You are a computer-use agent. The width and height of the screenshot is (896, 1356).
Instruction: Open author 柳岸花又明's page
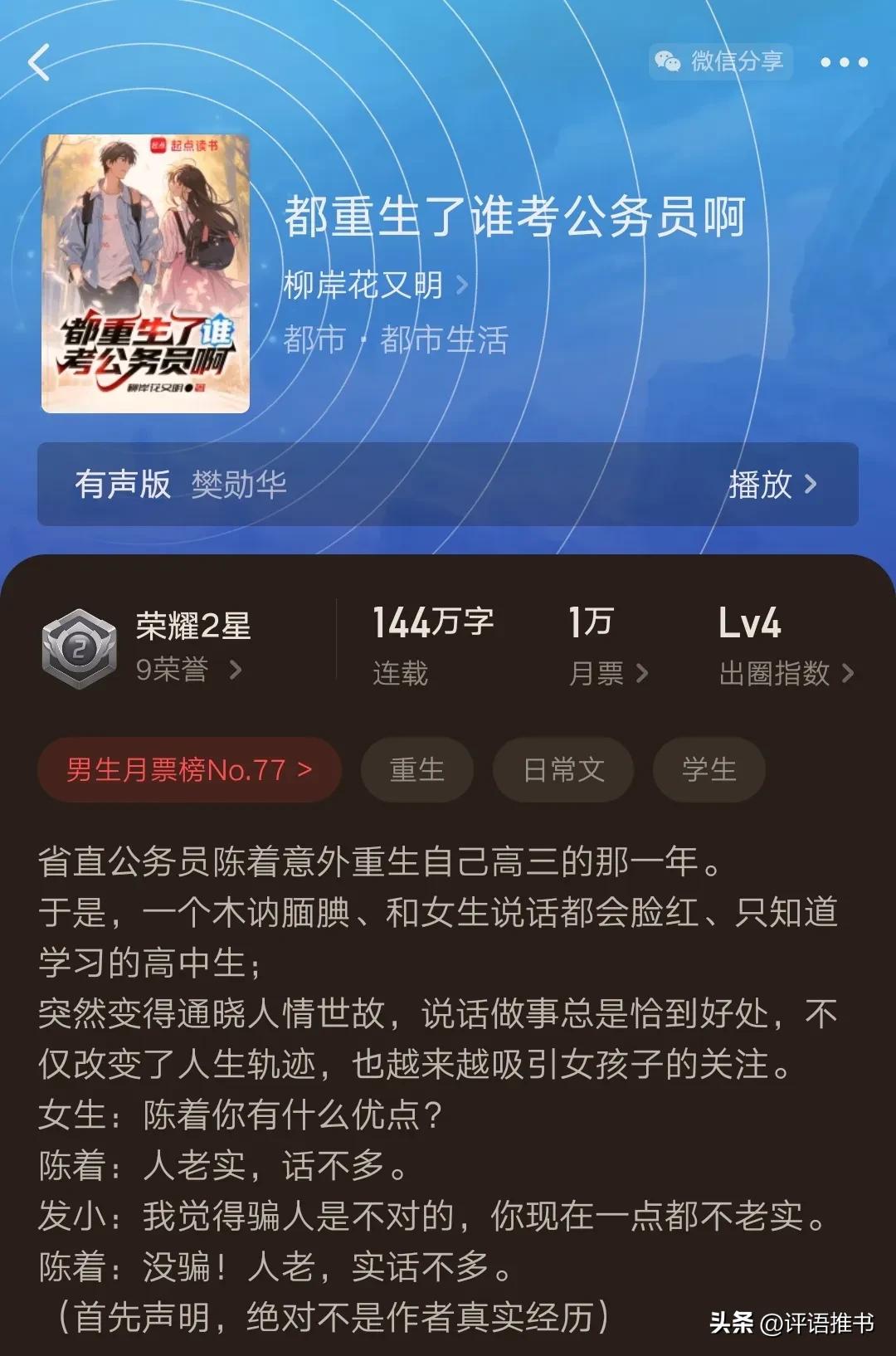pos(375,285)
